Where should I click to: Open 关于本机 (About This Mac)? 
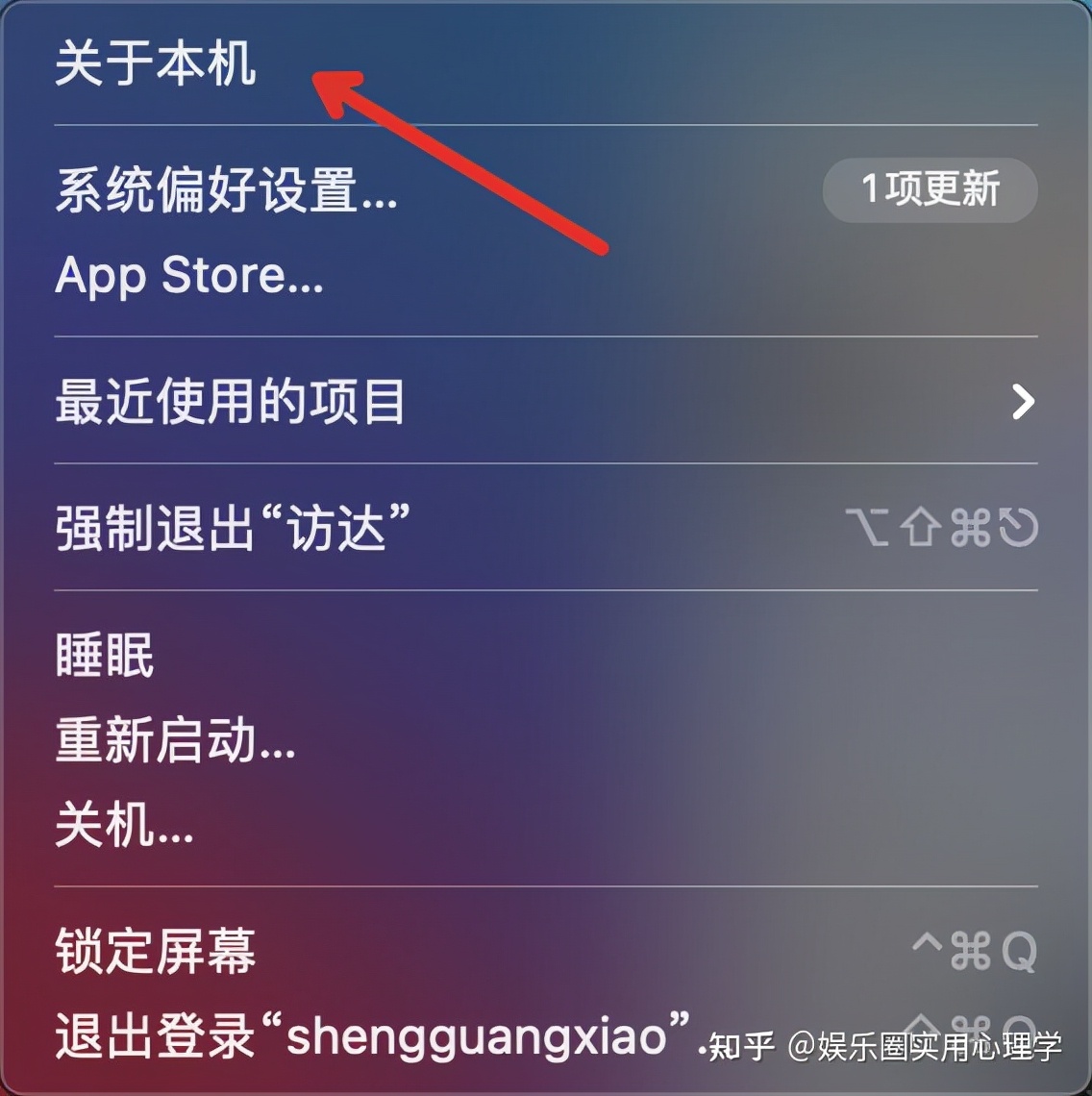pos(157,65)
